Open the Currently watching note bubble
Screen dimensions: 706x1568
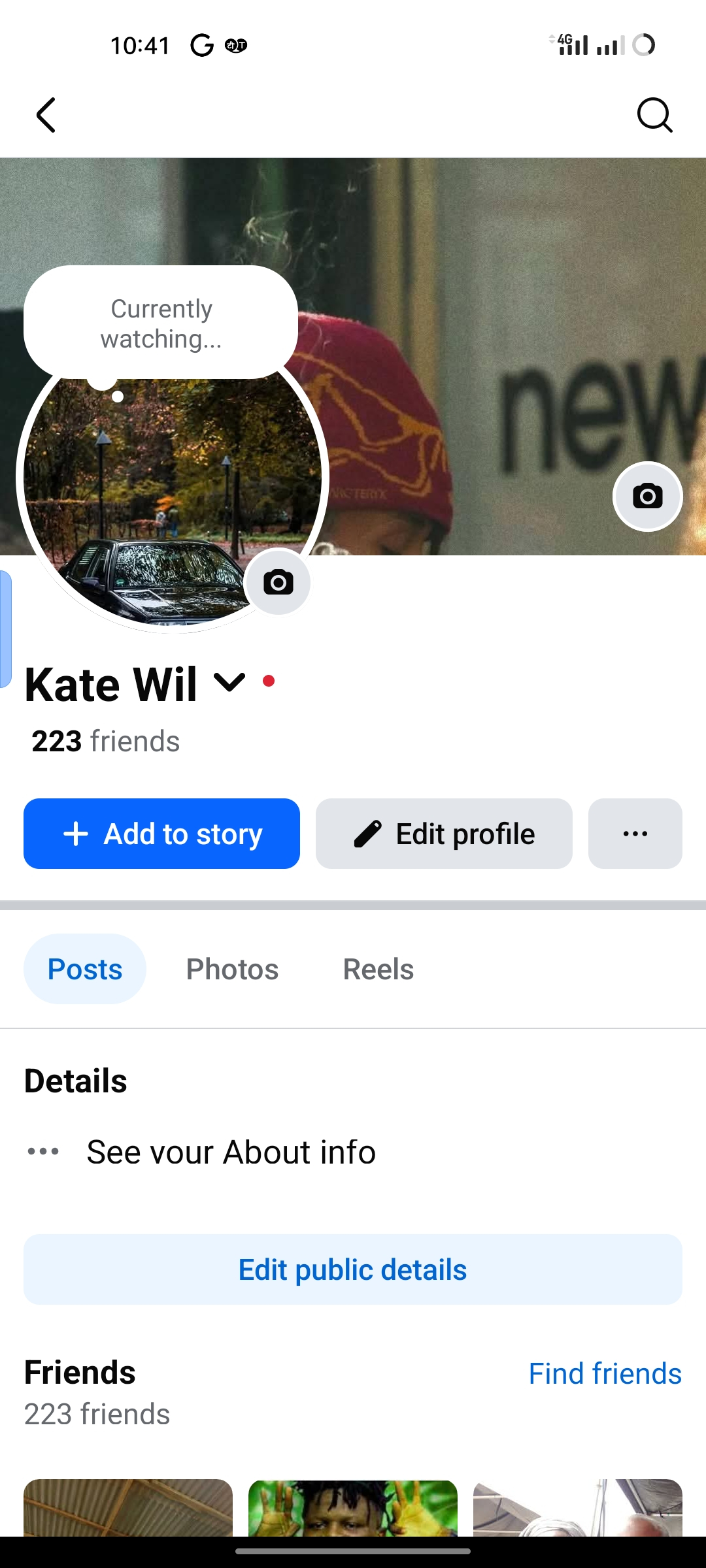coord(161,323)
